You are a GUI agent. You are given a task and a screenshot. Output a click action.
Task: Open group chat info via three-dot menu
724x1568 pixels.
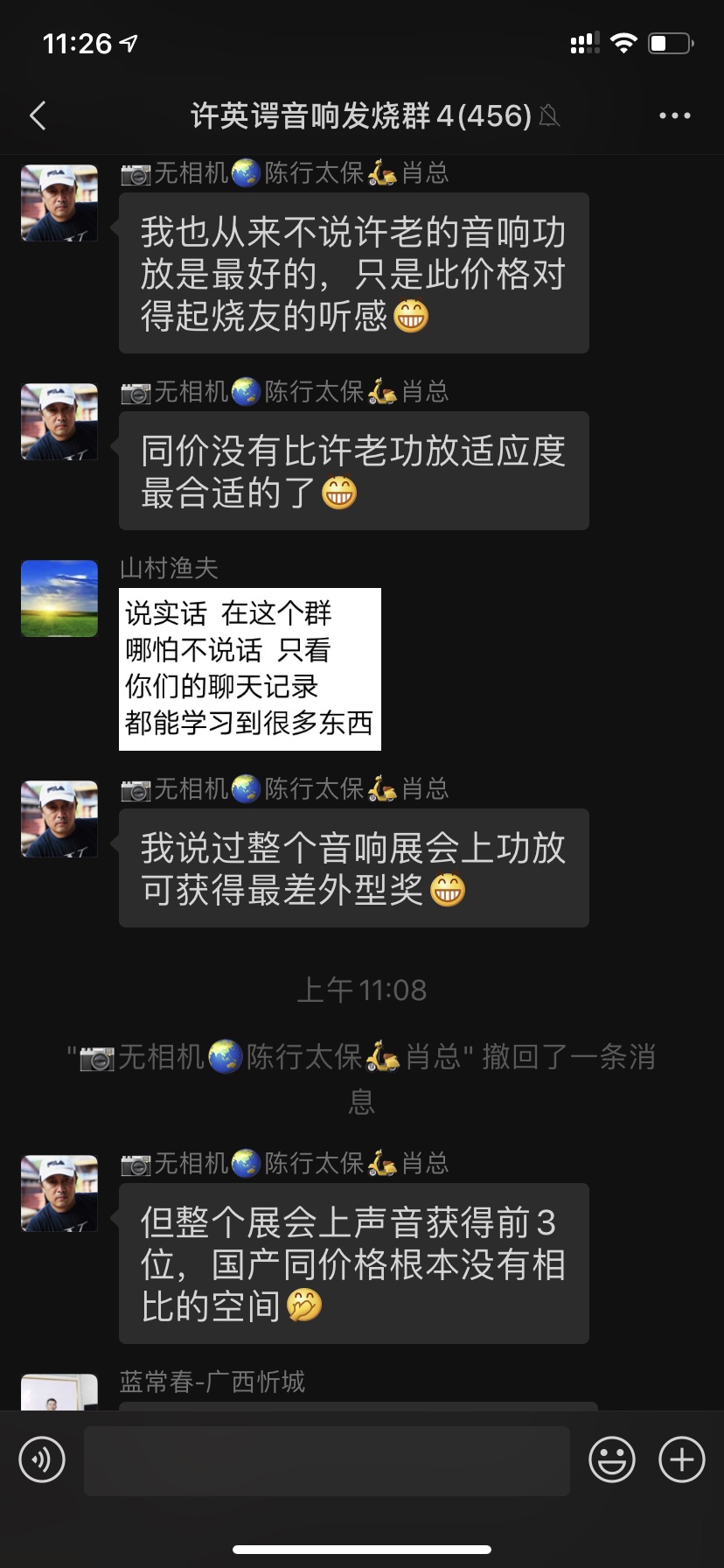[x=674, y=115]
